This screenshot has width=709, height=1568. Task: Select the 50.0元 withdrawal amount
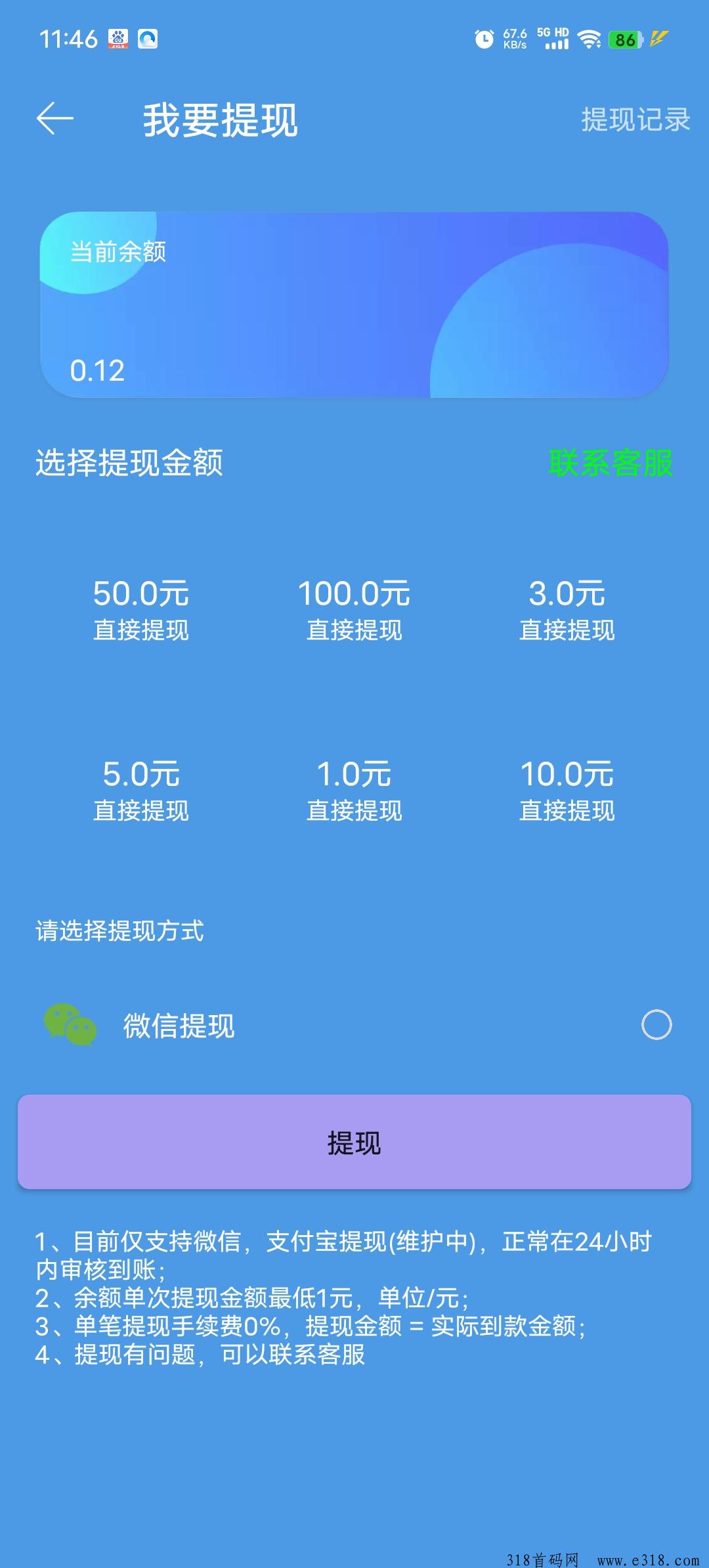[x=141, y=611]
